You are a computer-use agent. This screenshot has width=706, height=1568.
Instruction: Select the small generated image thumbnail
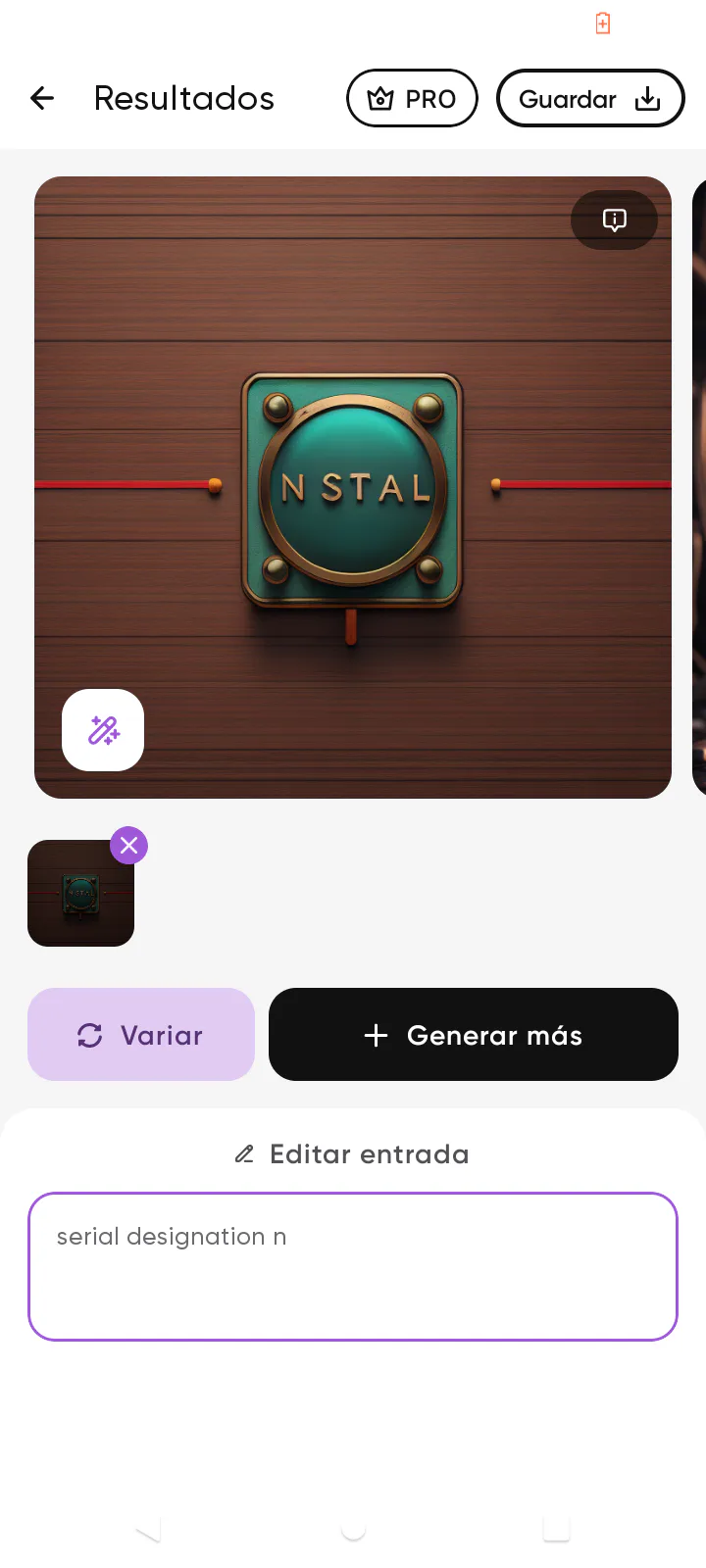80,893
